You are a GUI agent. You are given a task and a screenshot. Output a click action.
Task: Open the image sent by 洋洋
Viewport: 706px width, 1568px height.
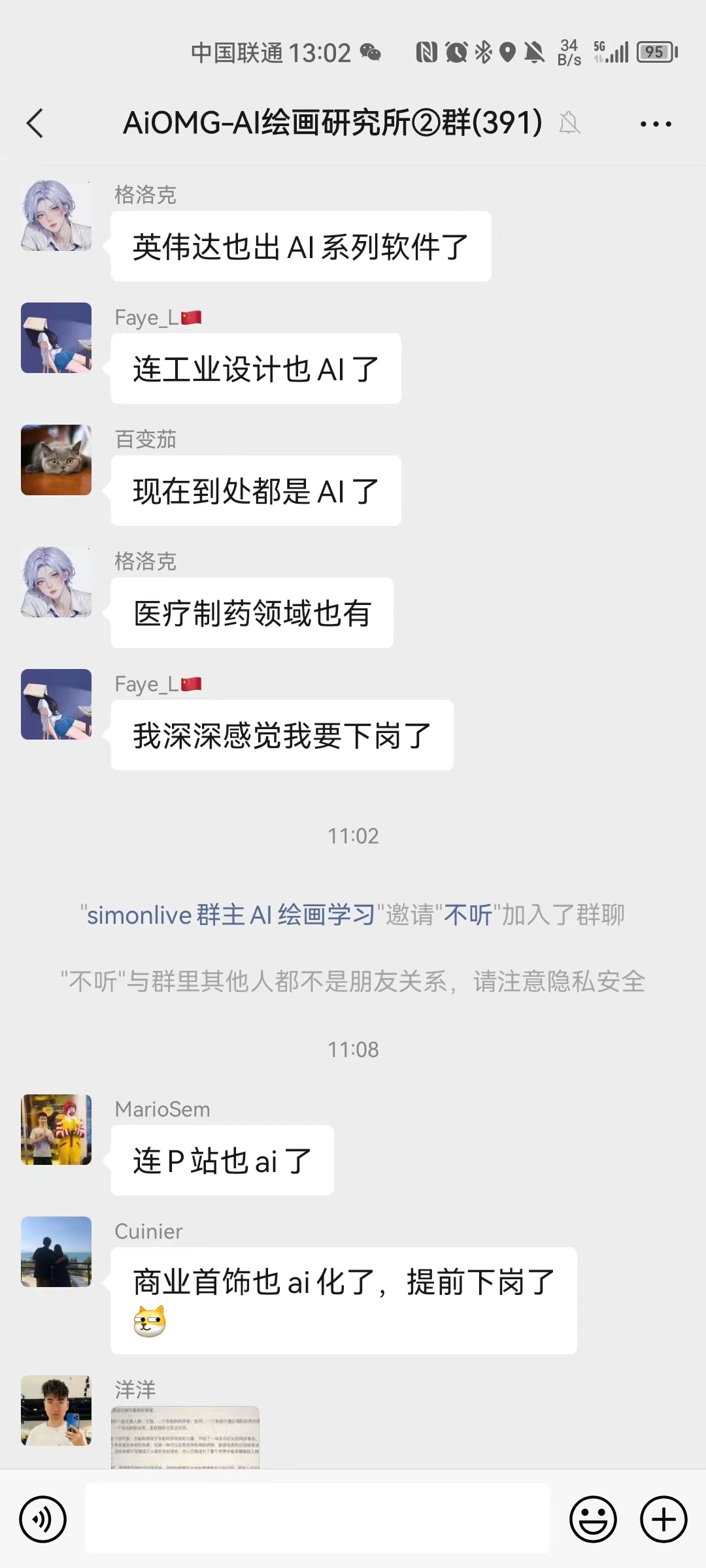coord(185,1437)
